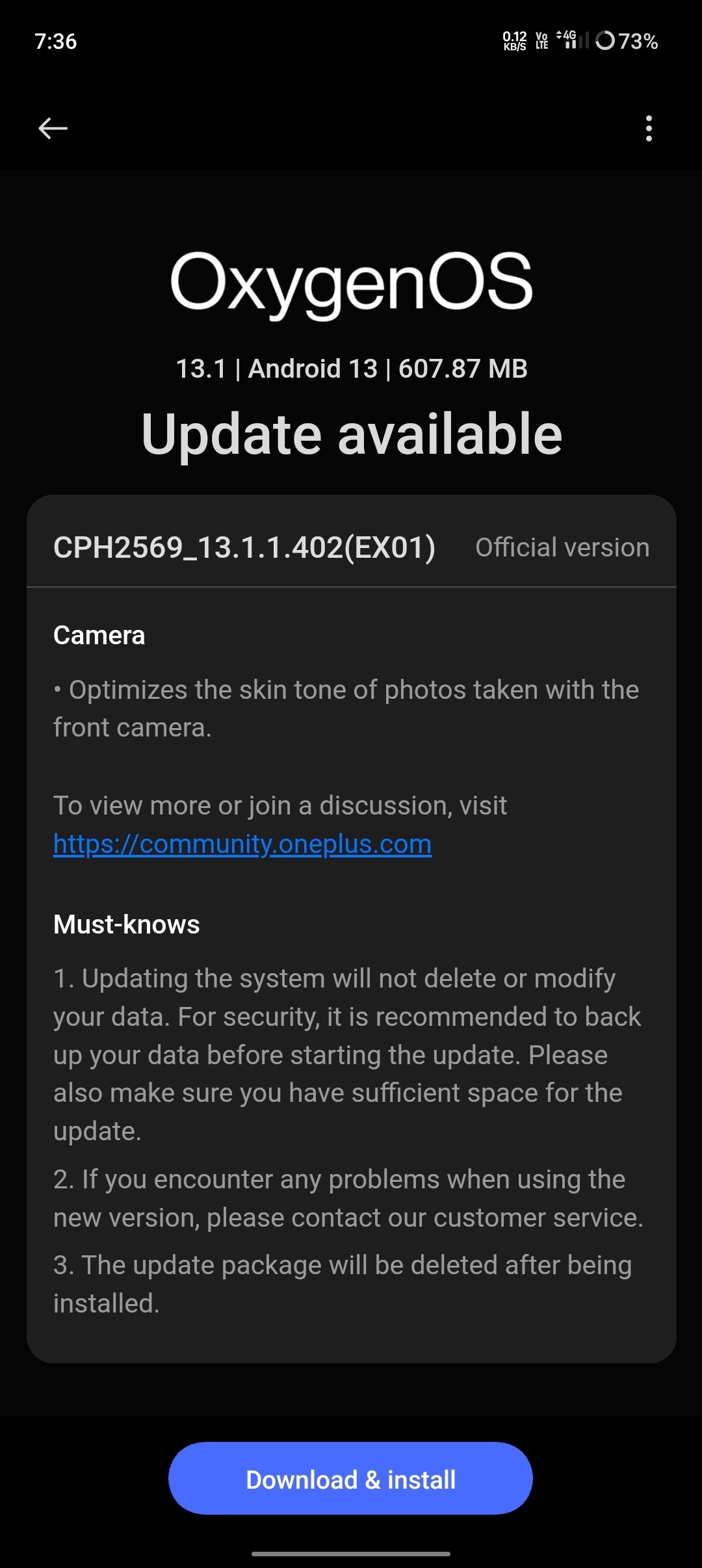Tap the battery percentage indicator showing 73%
This screenshot has height=1568, width=702.
pos(639,41)
